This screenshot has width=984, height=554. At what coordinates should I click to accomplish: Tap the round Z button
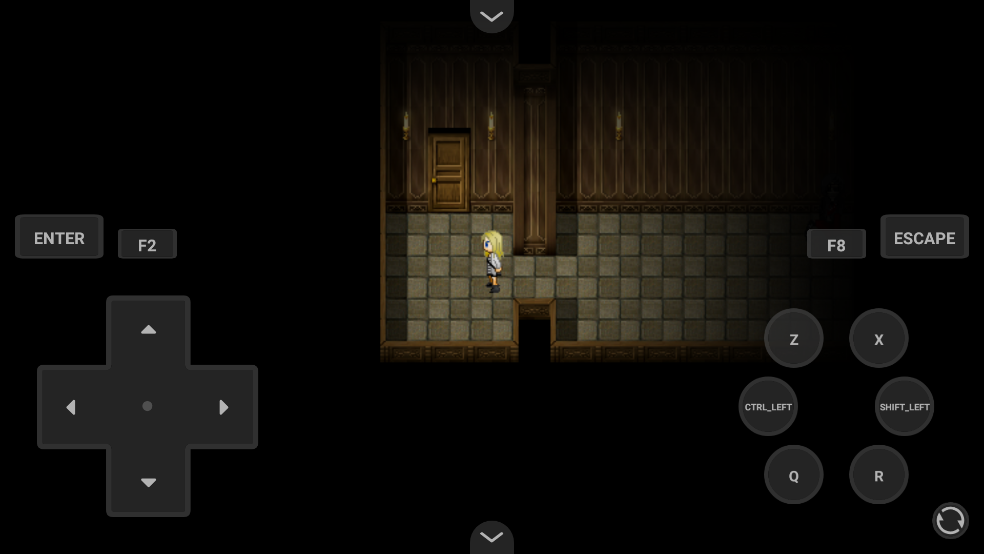794,339
